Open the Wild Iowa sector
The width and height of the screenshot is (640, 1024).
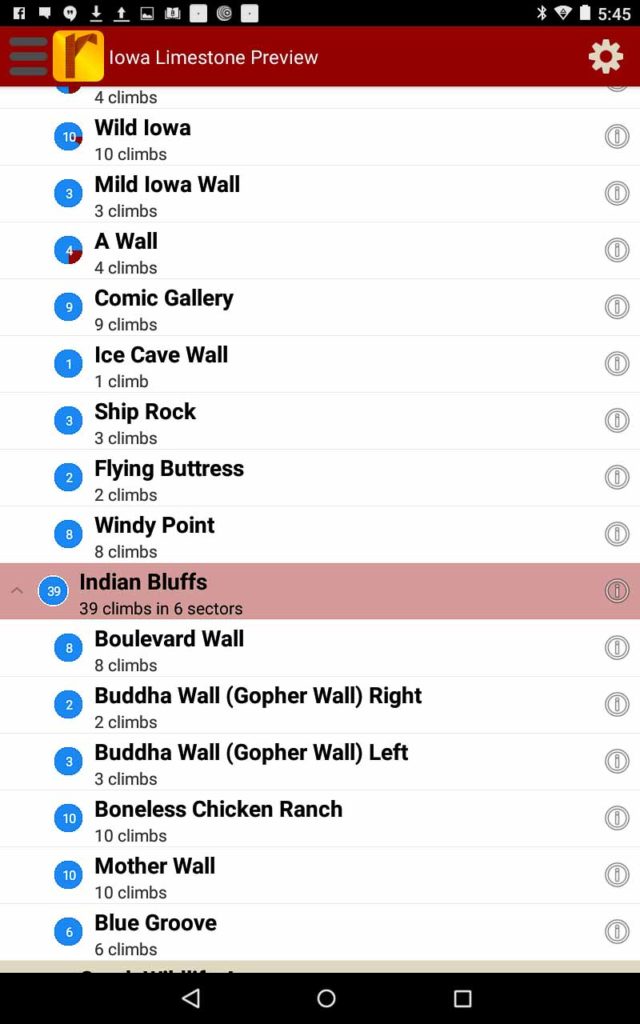pos(300,138)
